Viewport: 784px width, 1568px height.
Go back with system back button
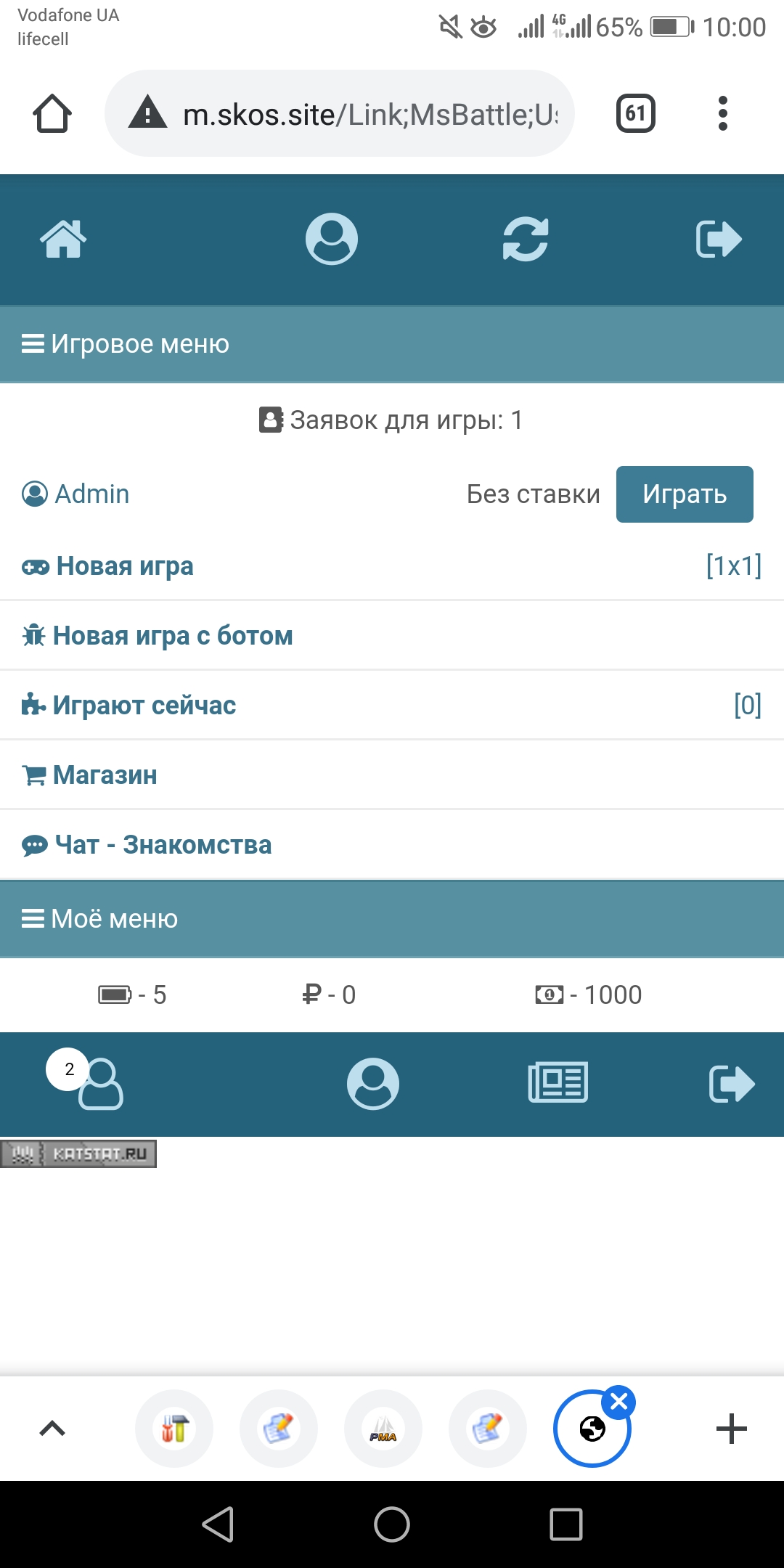point(218,1524)
